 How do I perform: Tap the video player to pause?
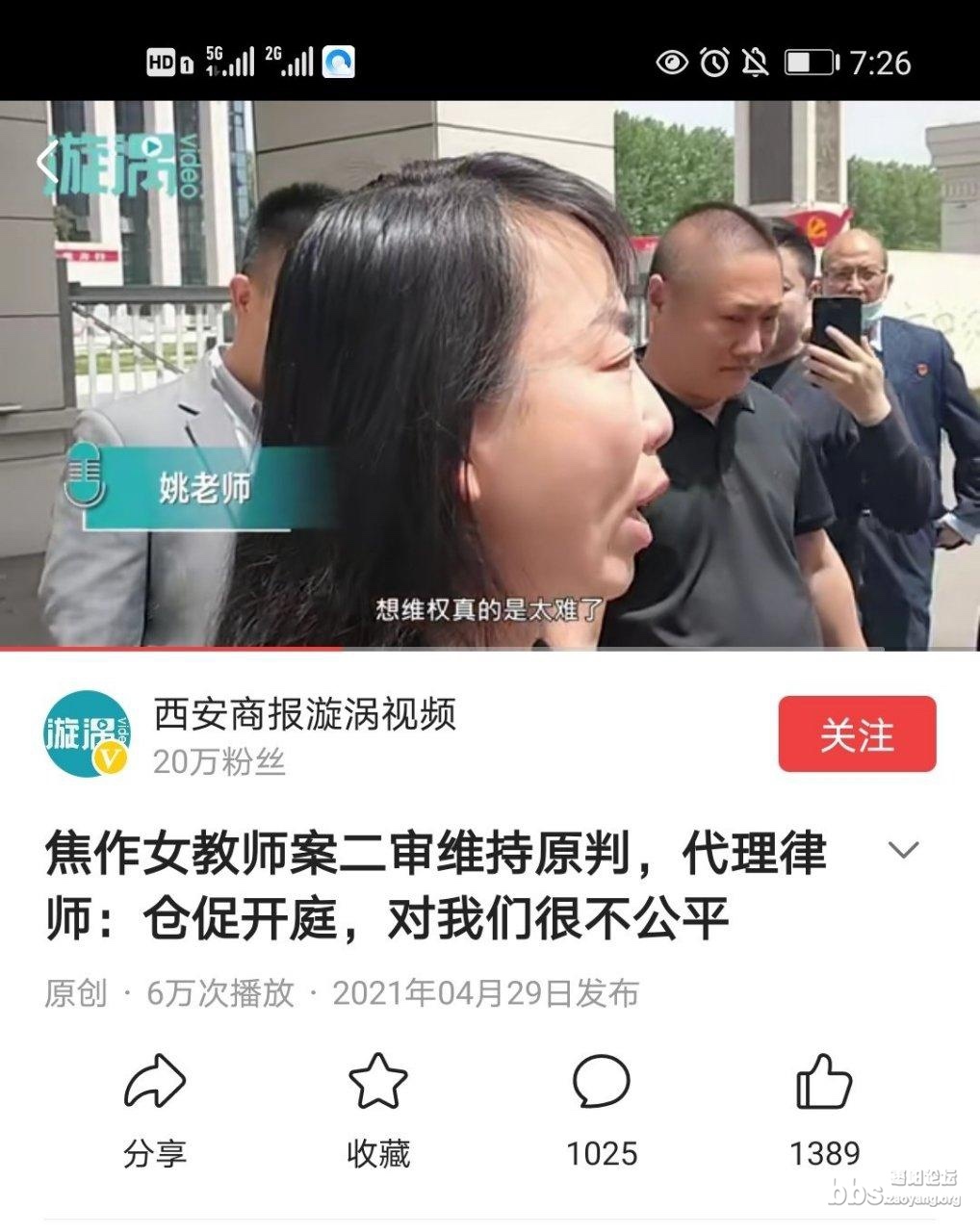(x=490, y=375)
